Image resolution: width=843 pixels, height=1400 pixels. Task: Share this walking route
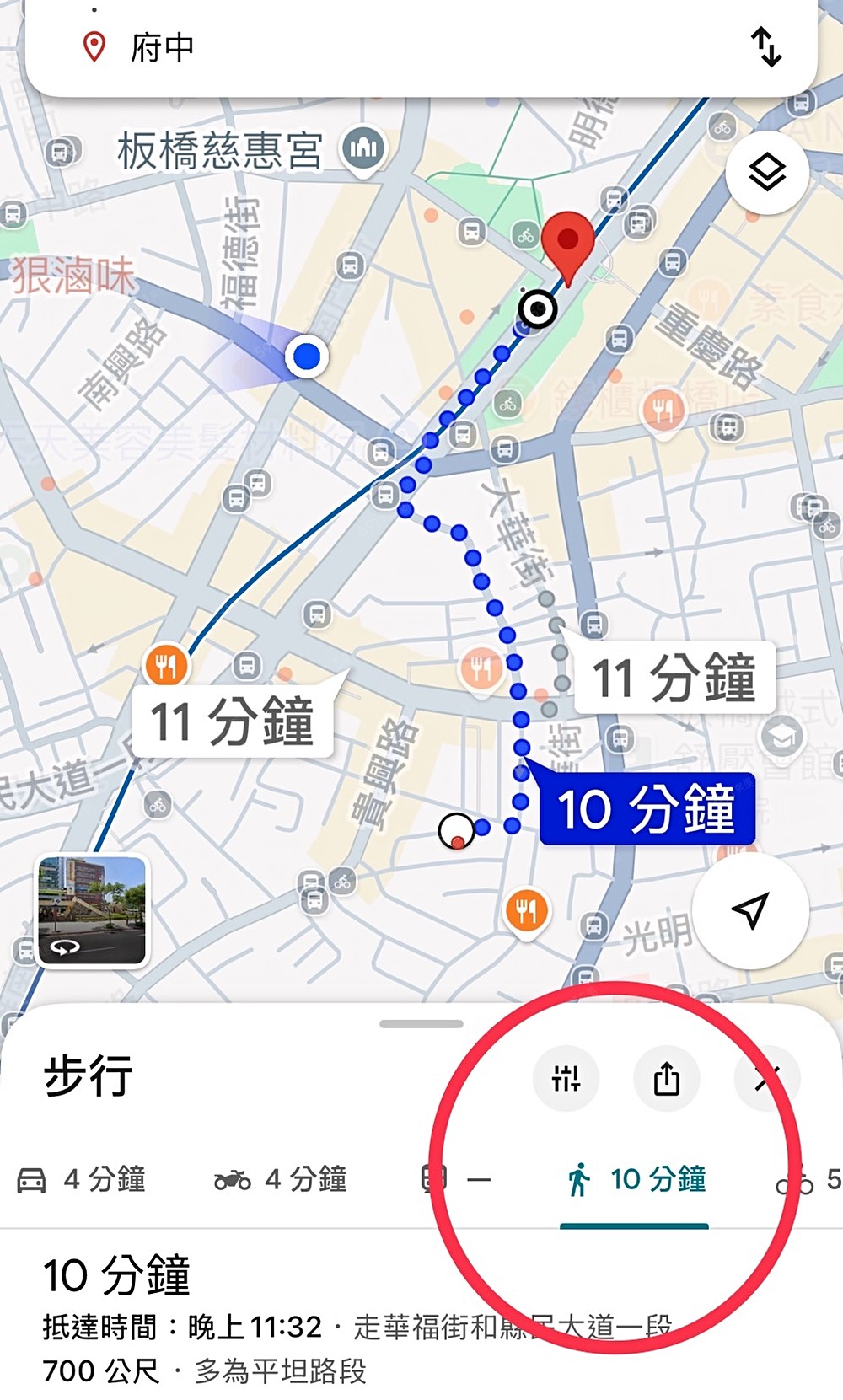[x=667, y=1078]
